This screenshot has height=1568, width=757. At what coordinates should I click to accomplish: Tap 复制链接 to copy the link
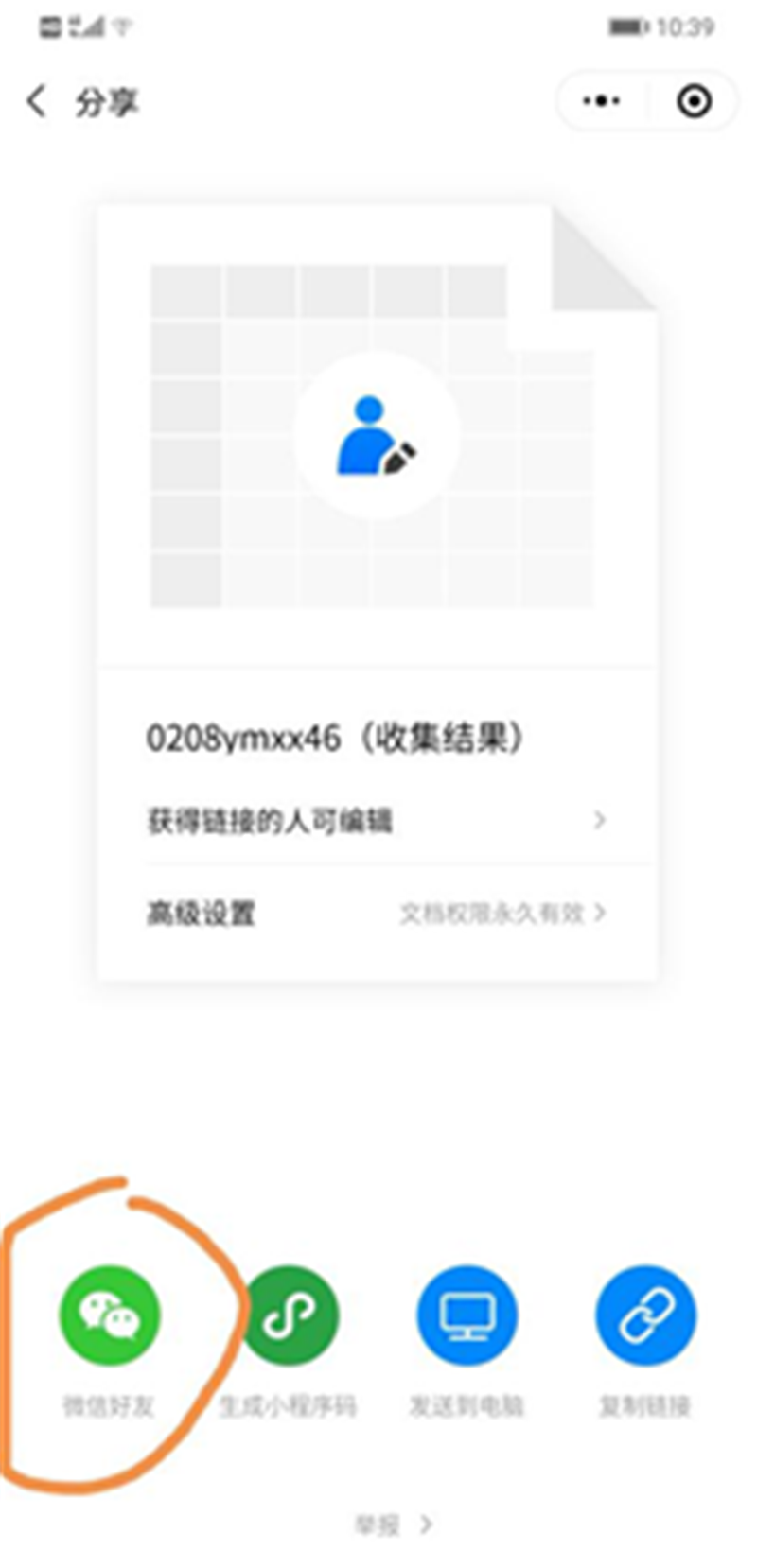[x=645, y=1316]
